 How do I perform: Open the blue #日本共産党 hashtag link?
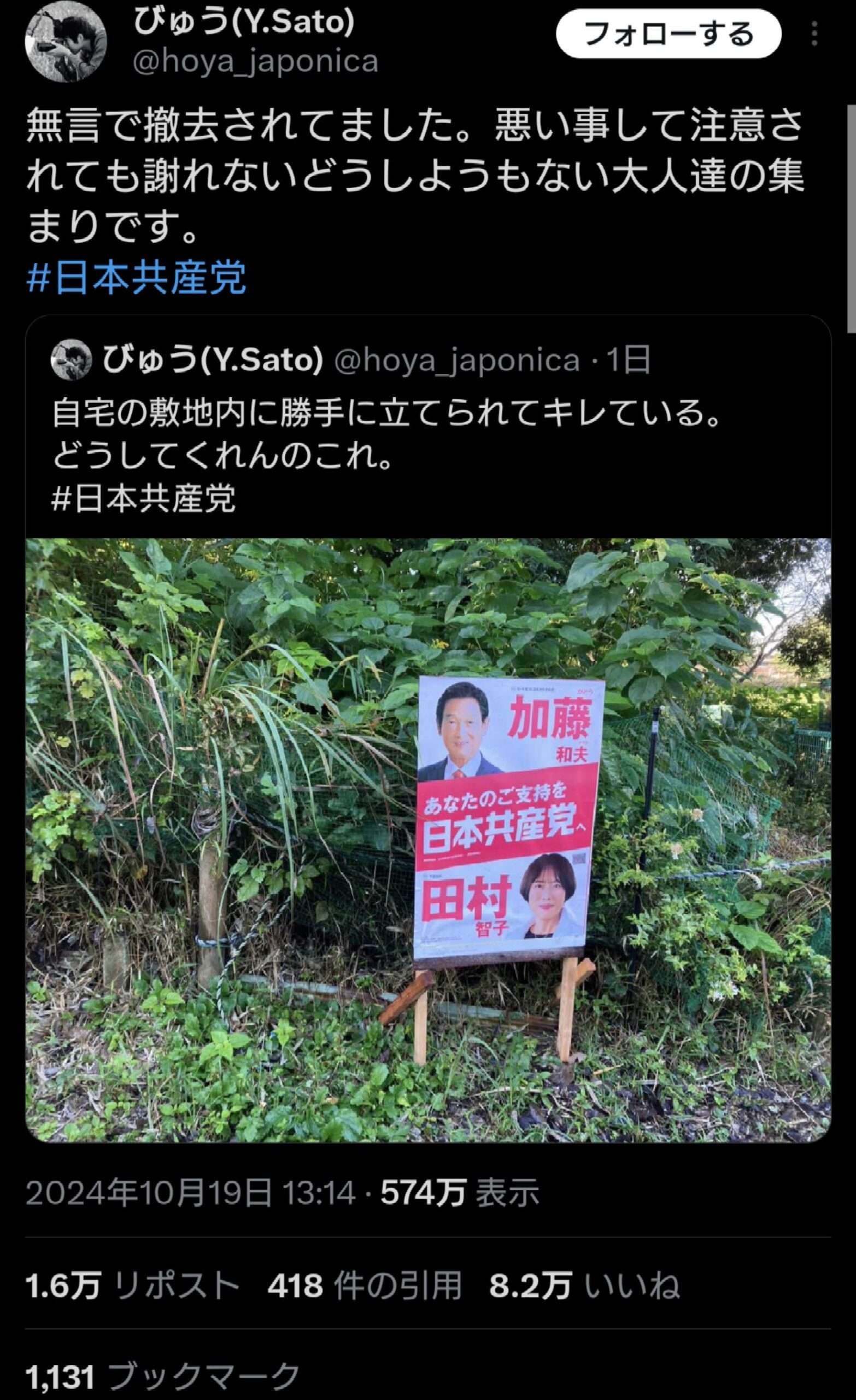pyautogui.click(x=136, y=278)
